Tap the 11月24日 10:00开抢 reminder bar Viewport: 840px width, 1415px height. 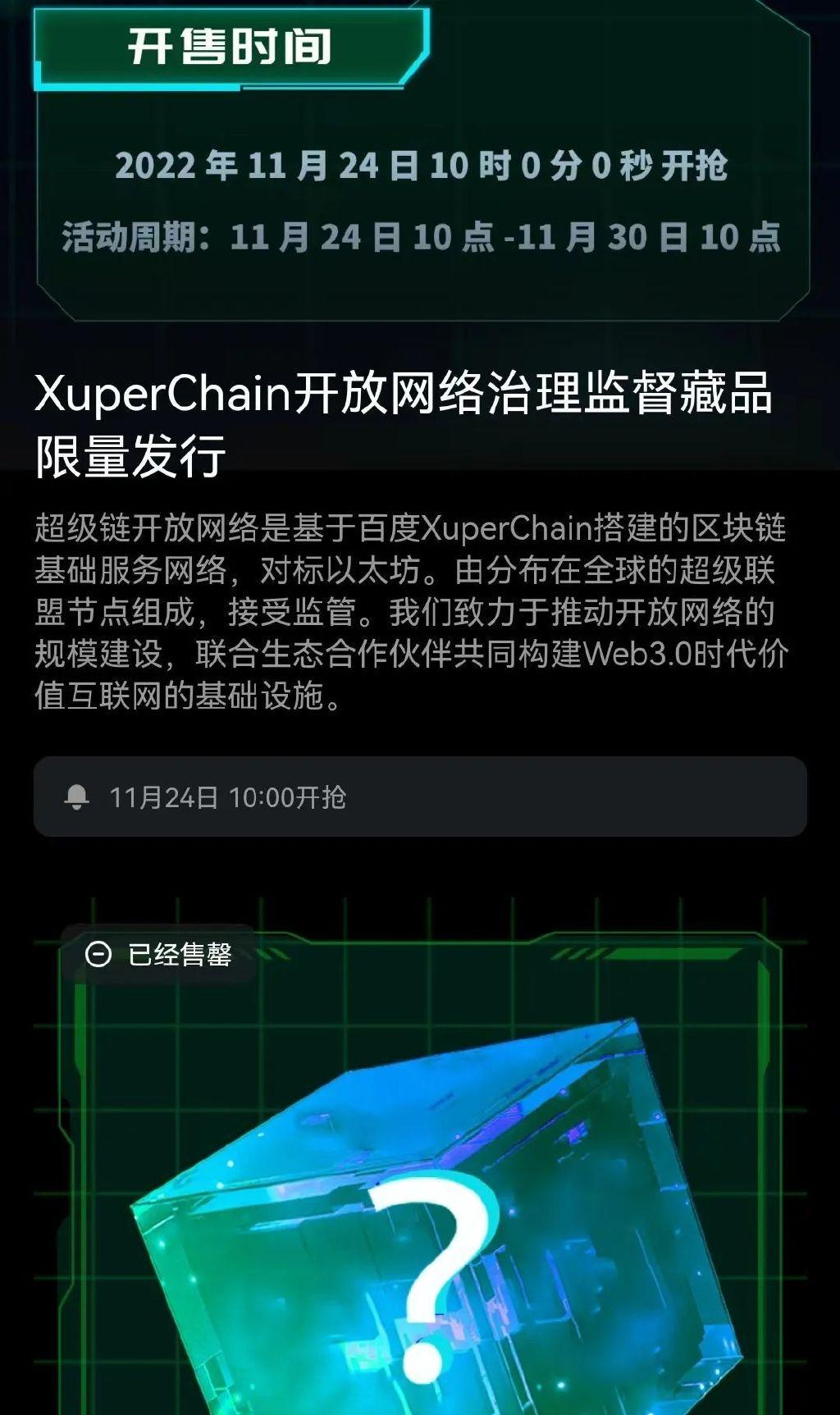click(x=420, y=797)
